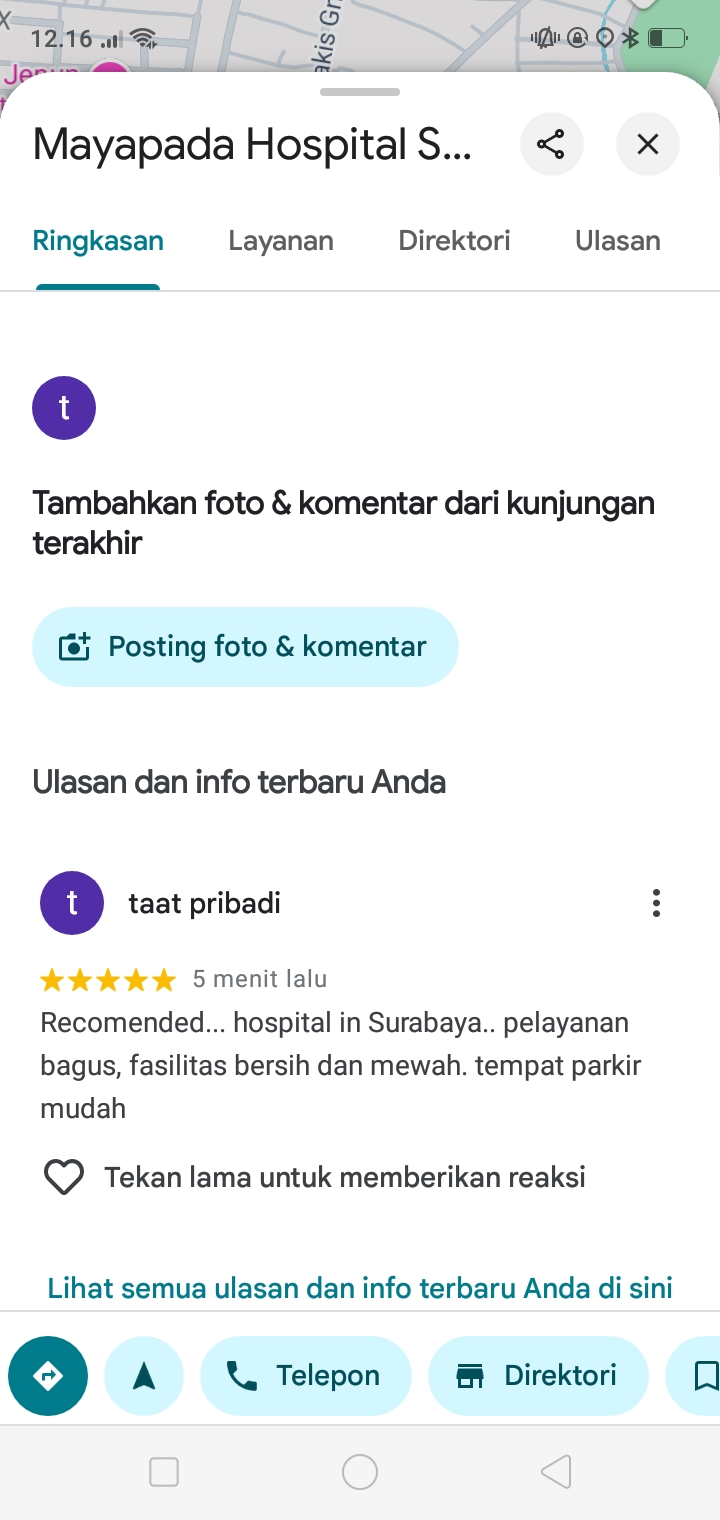Open taat pribadi's profile avatar
Viewport: 720px width, 1520px height.
(72, 903)
